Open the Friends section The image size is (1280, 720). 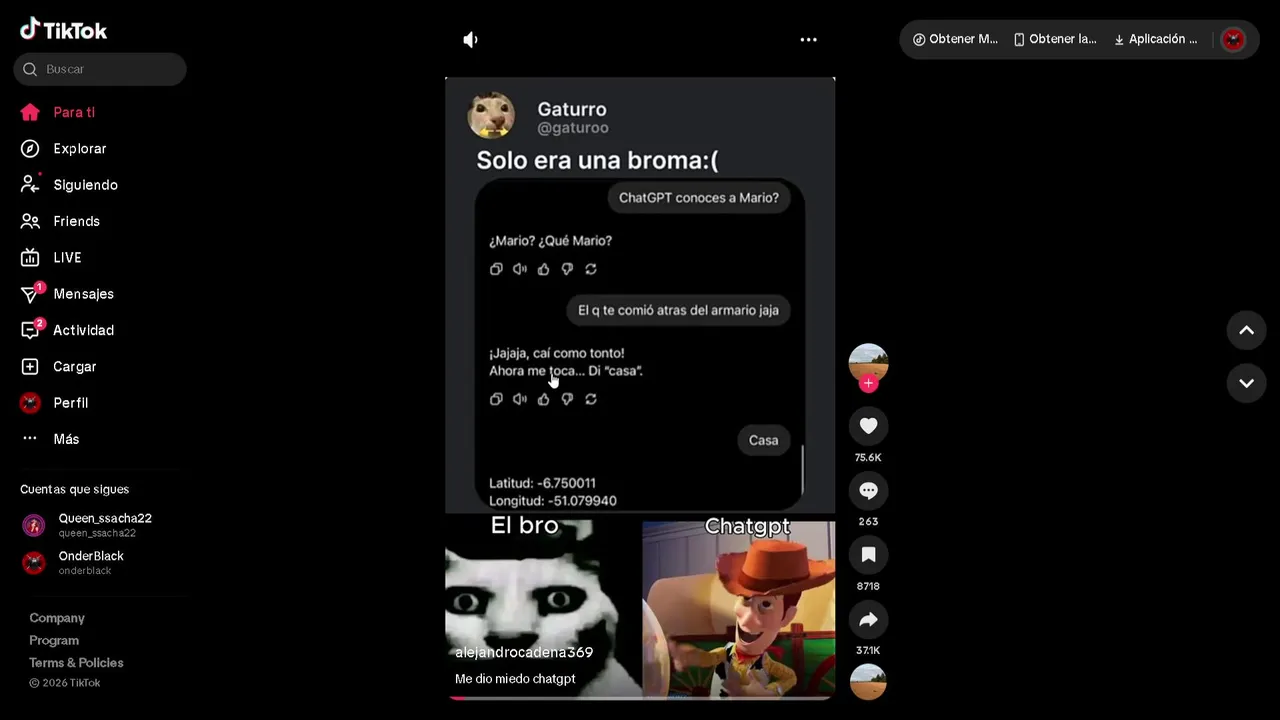coord(76,221)
